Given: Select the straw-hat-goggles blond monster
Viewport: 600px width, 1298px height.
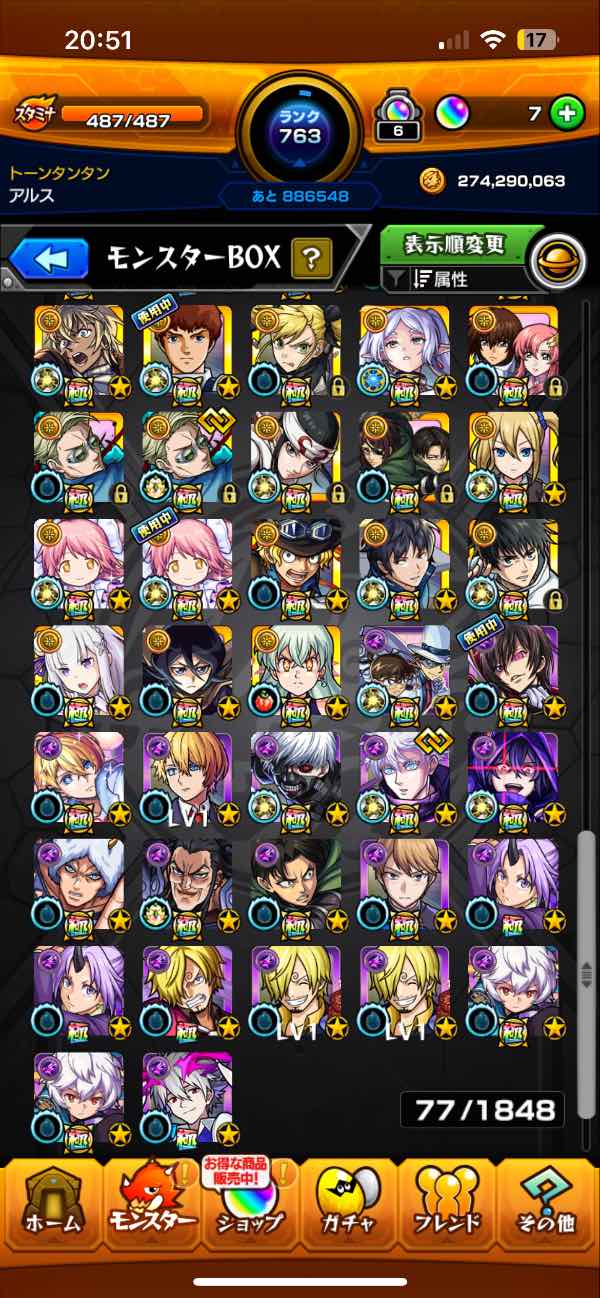Looking at the screenshot, I should (296, 562).
